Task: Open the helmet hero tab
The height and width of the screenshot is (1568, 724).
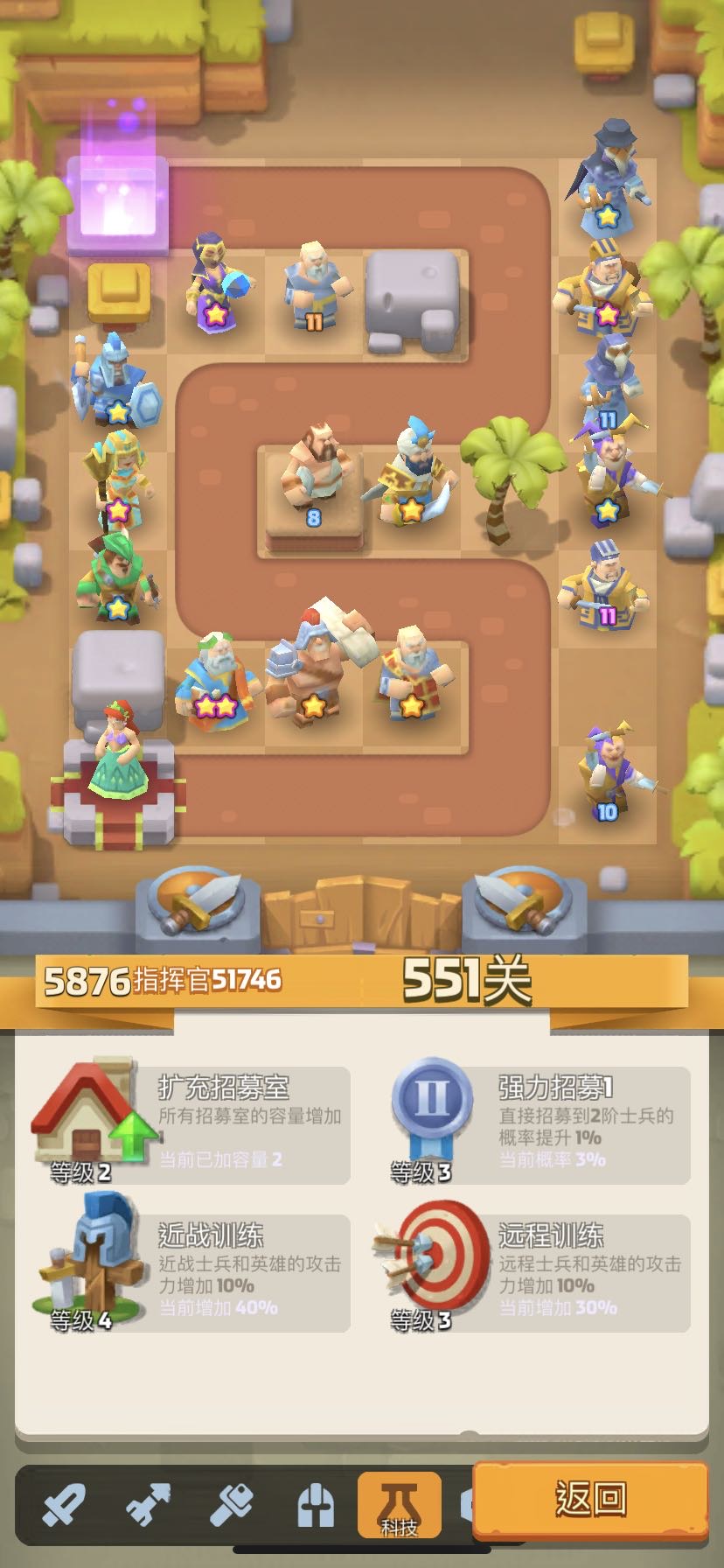Action: (316, 1505)
